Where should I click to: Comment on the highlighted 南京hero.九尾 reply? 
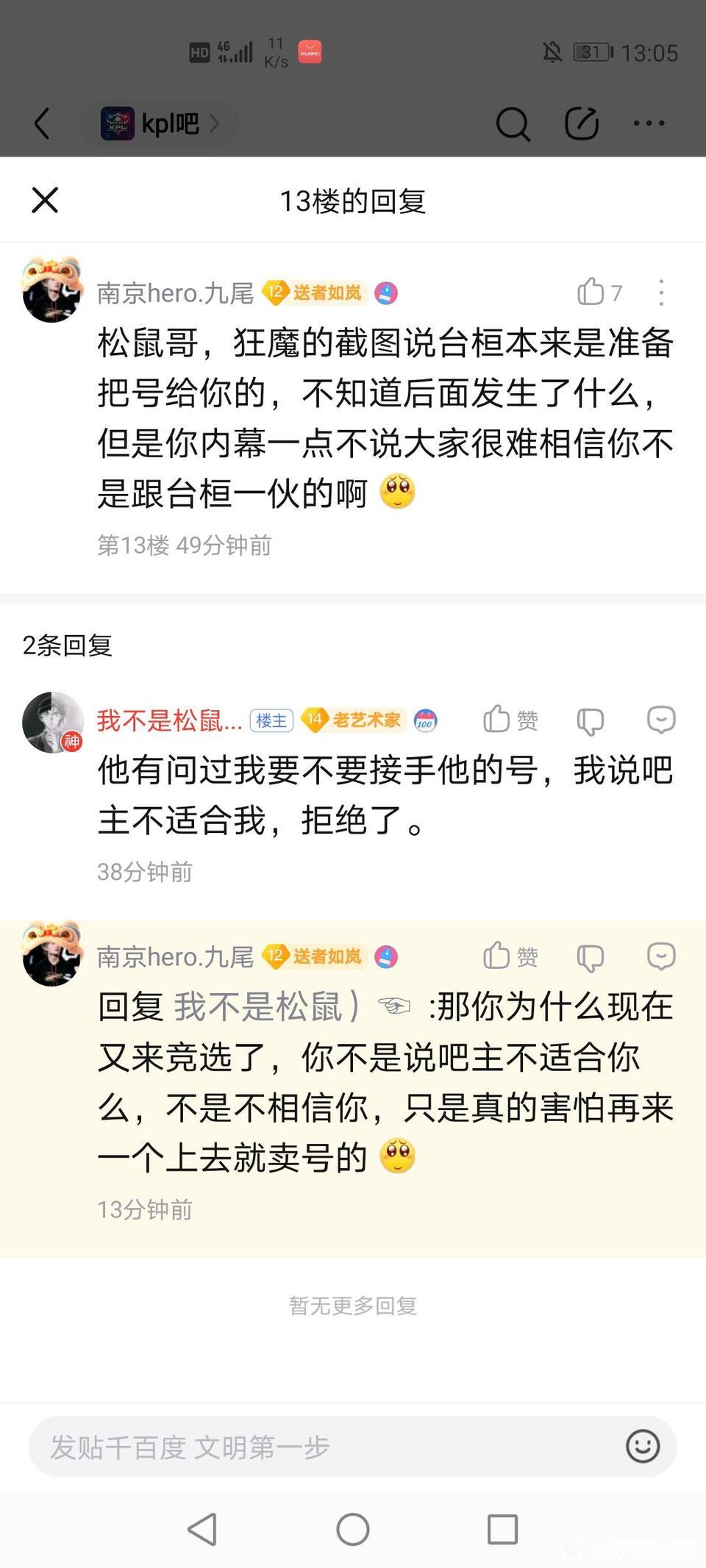(x=661, y=956)
